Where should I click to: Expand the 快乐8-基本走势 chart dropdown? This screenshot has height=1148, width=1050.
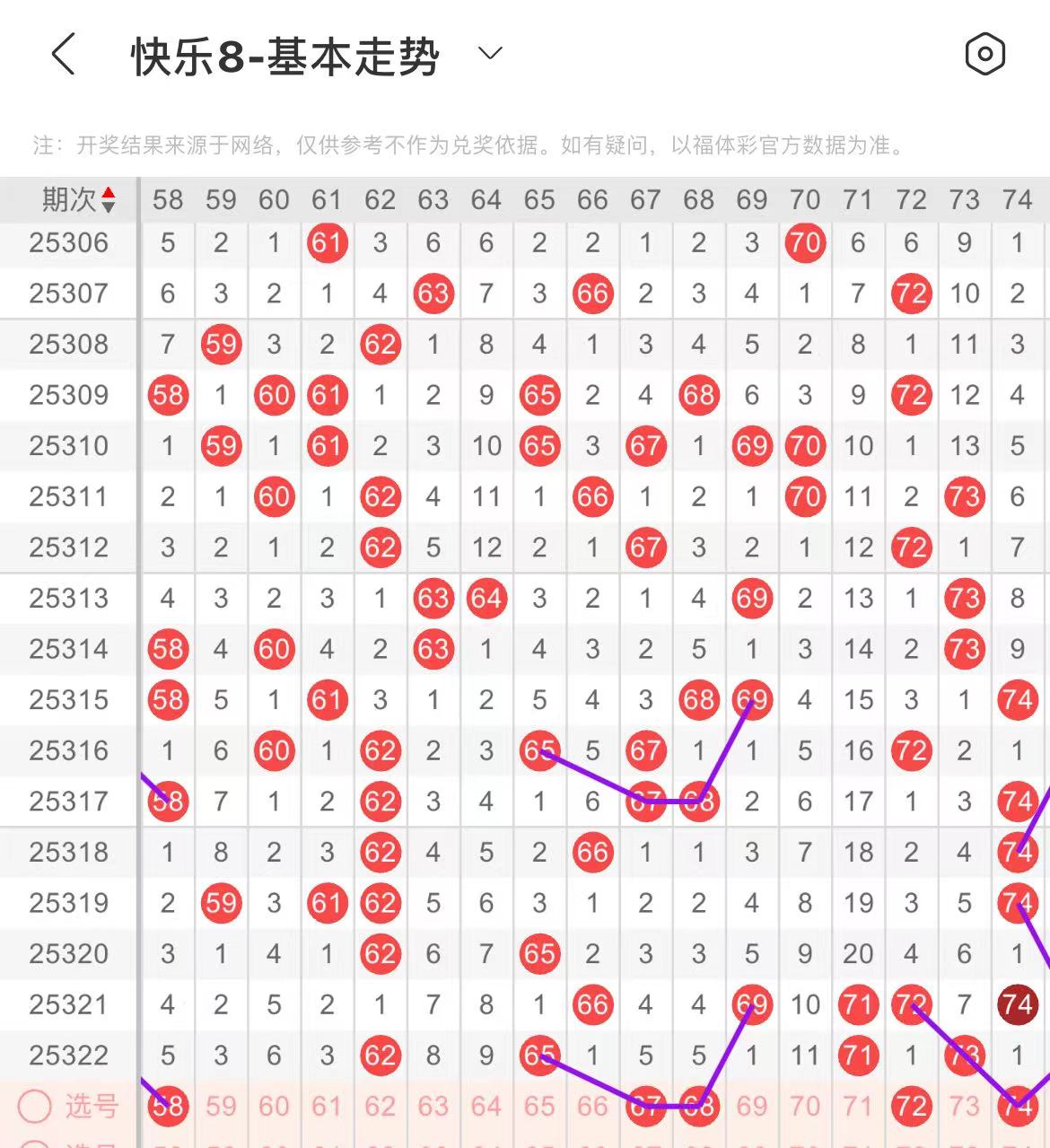490,54
